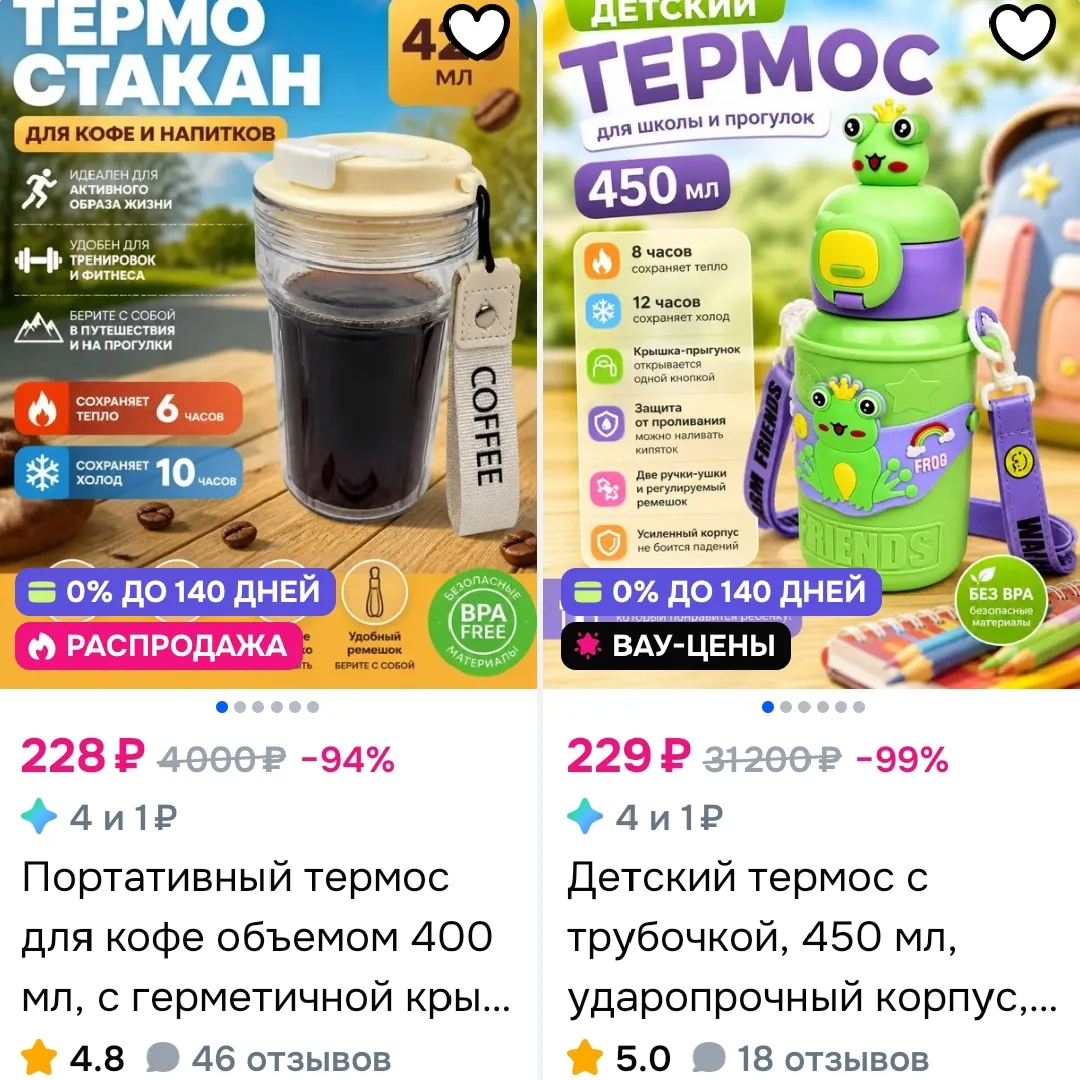The image size is (1080, 1080).
Task: Open the Детский термос product image
Action: [811, 344]
